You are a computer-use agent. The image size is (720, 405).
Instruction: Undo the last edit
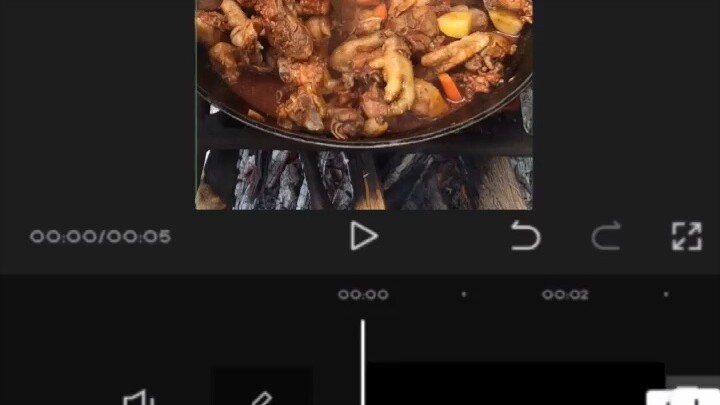(525, 236)
